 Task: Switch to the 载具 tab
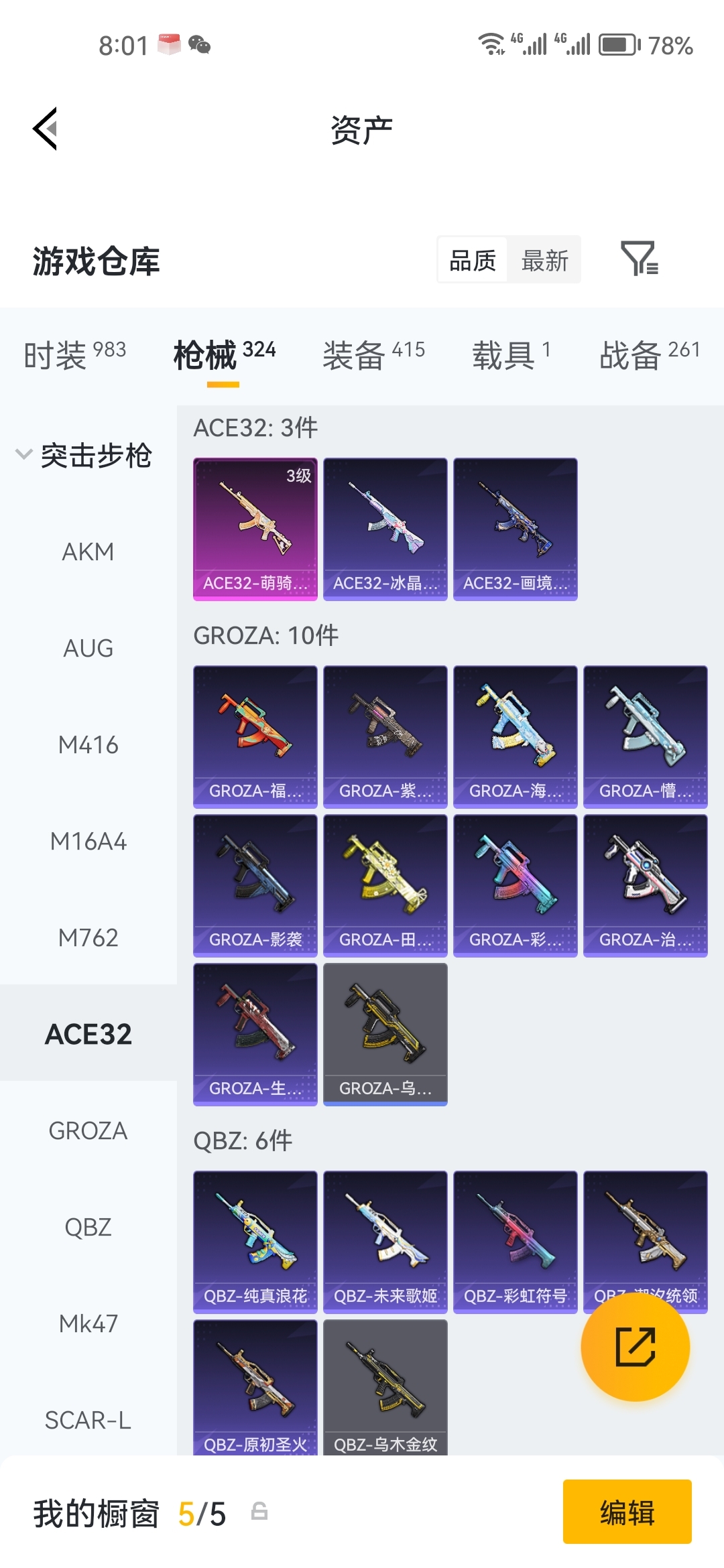pos(511,355)
